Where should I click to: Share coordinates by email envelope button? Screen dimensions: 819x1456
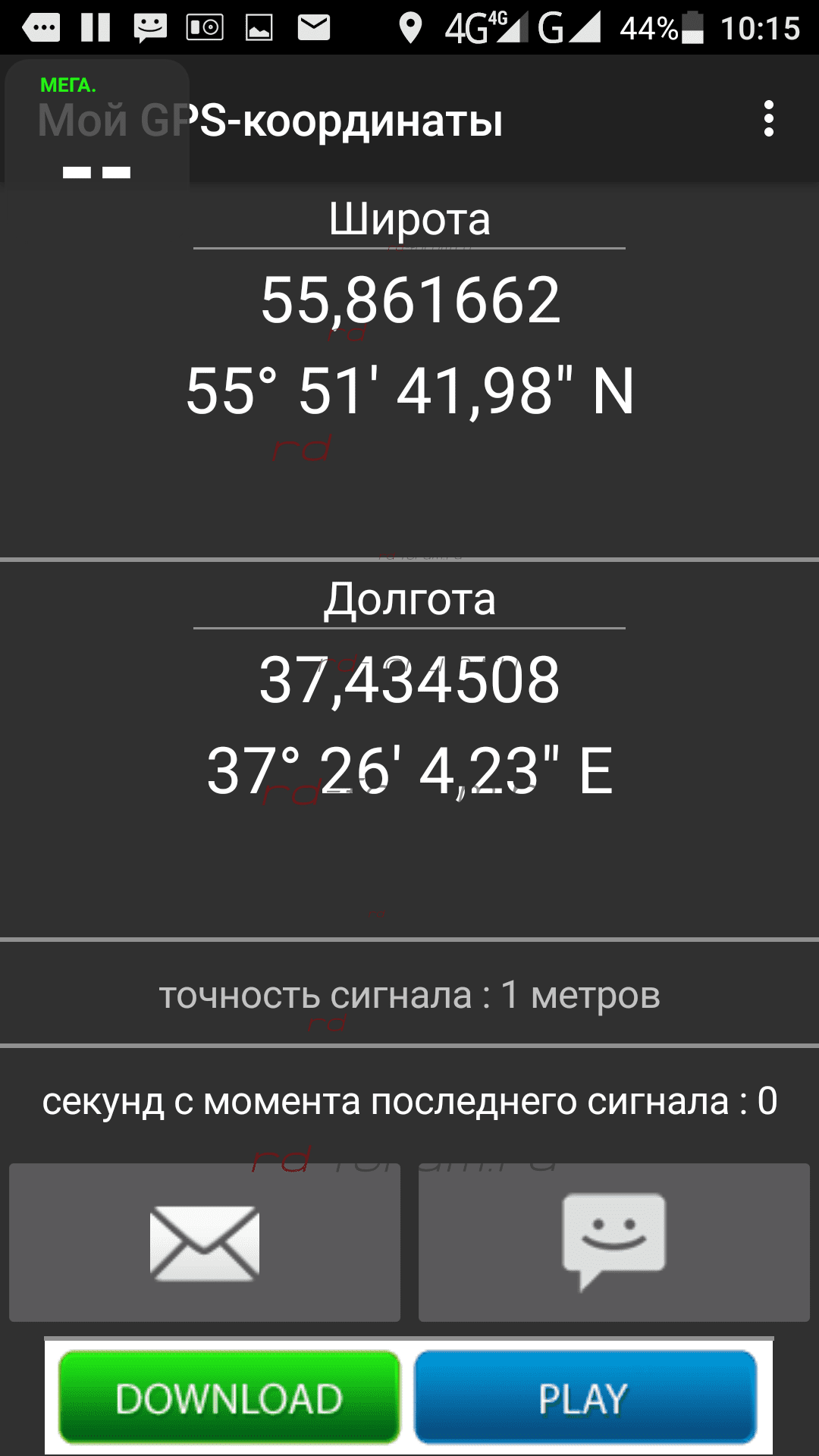click(205, 1243)
